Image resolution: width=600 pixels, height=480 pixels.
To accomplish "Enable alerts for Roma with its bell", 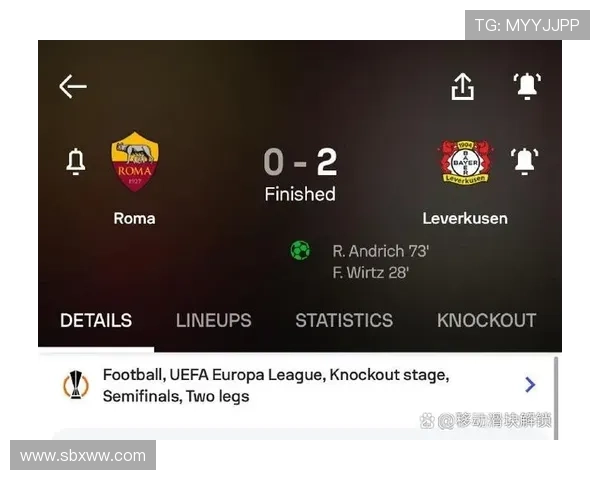I will click(75, 161).
